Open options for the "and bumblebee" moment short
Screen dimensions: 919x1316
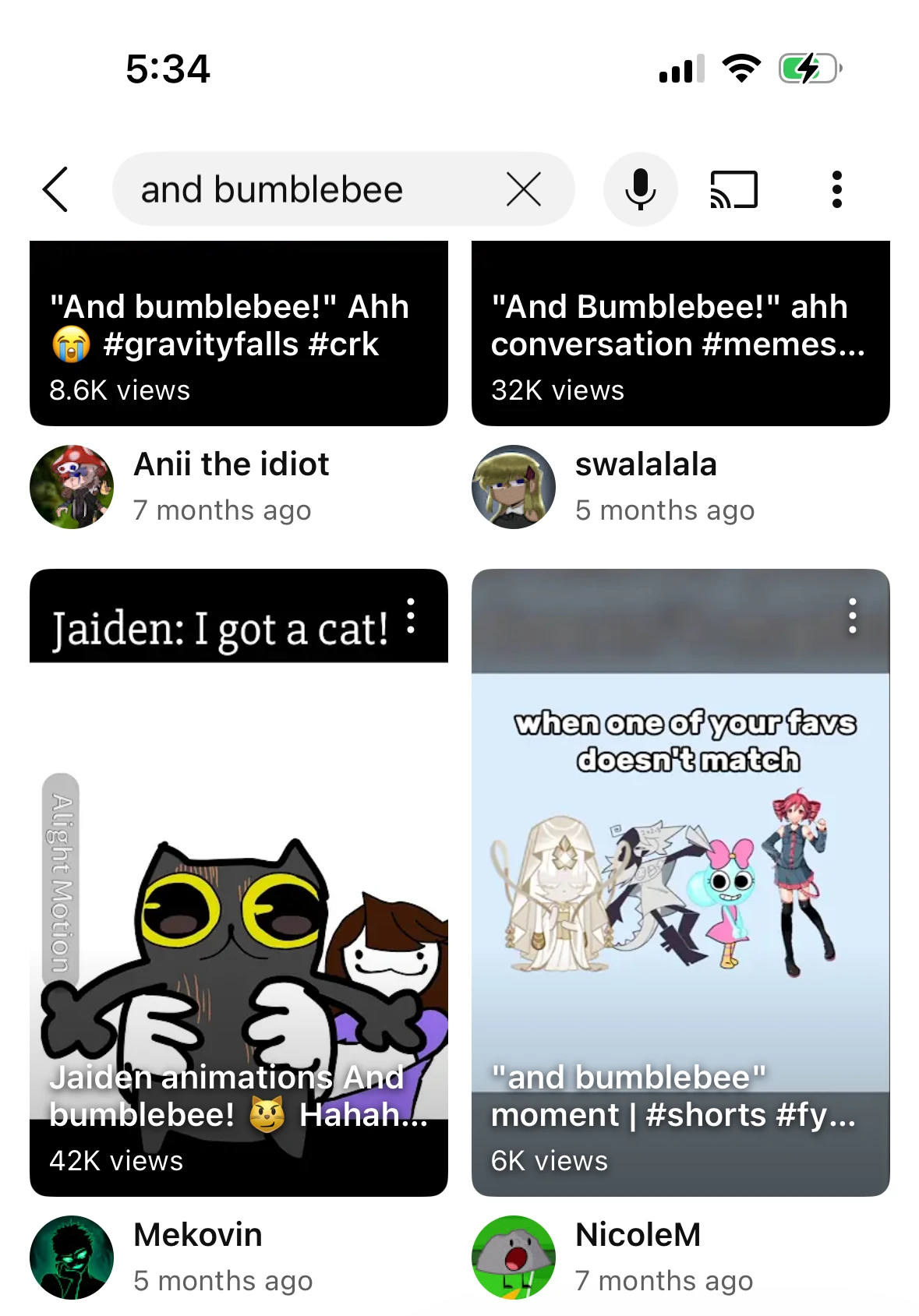853,616
